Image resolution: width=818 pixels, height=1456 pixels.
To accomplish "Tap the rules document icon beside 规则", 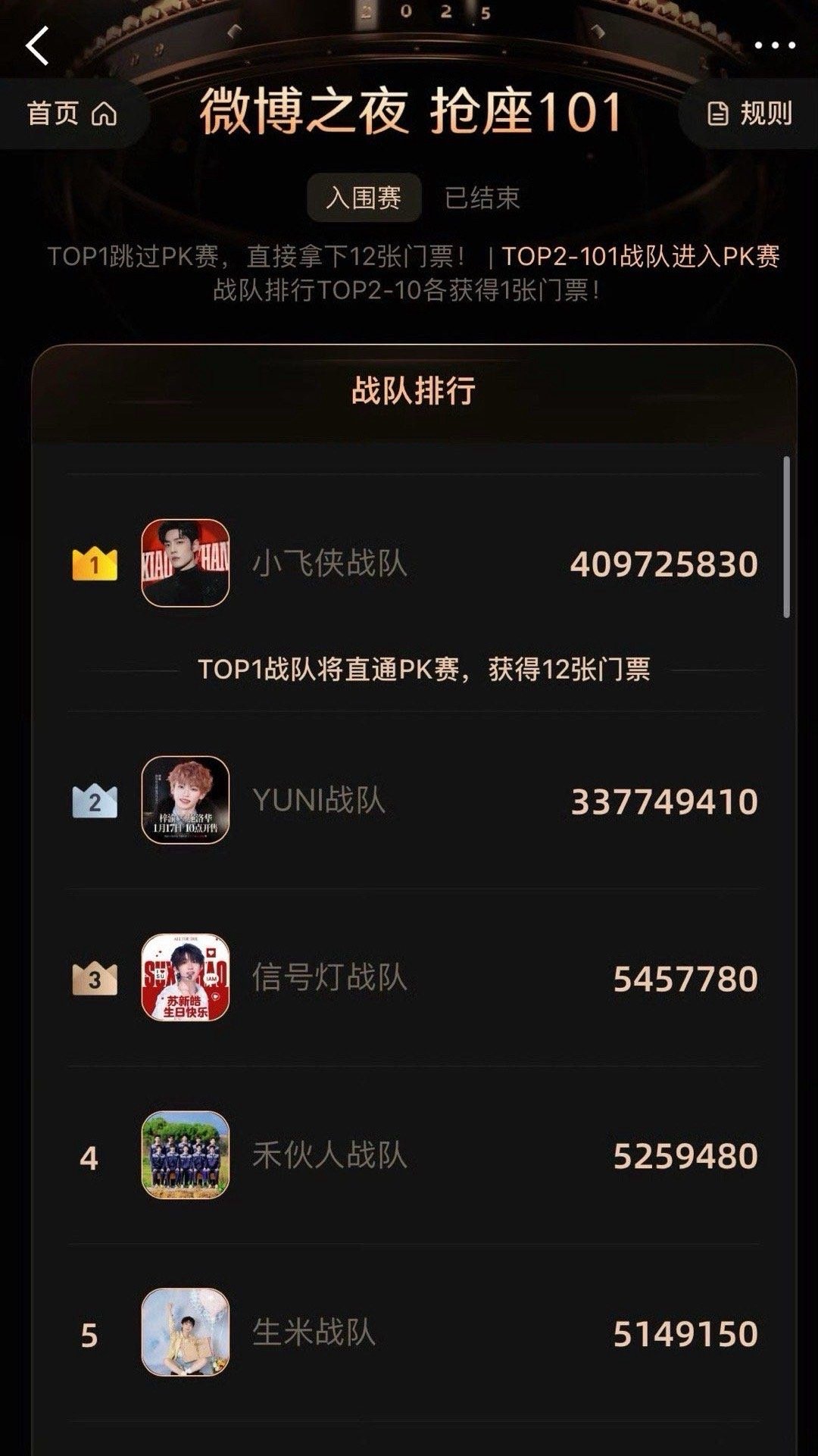I will 720,114.
